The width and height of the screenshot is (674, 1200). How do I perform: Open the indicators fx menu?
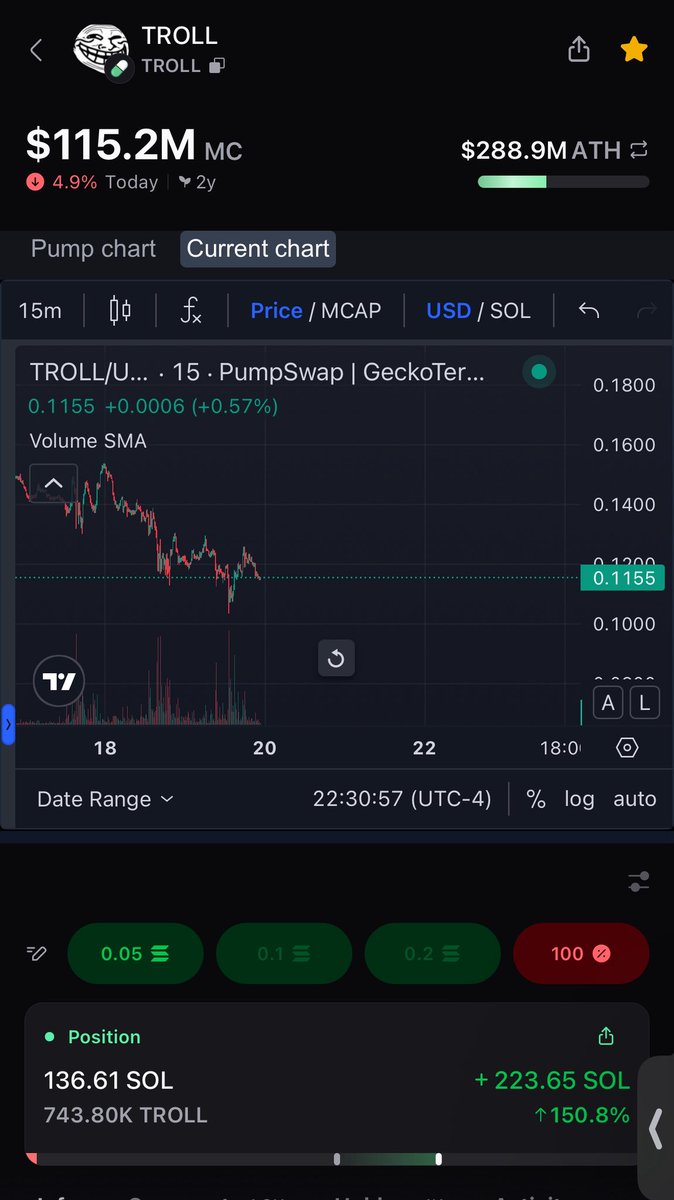[x=191, y=311]
